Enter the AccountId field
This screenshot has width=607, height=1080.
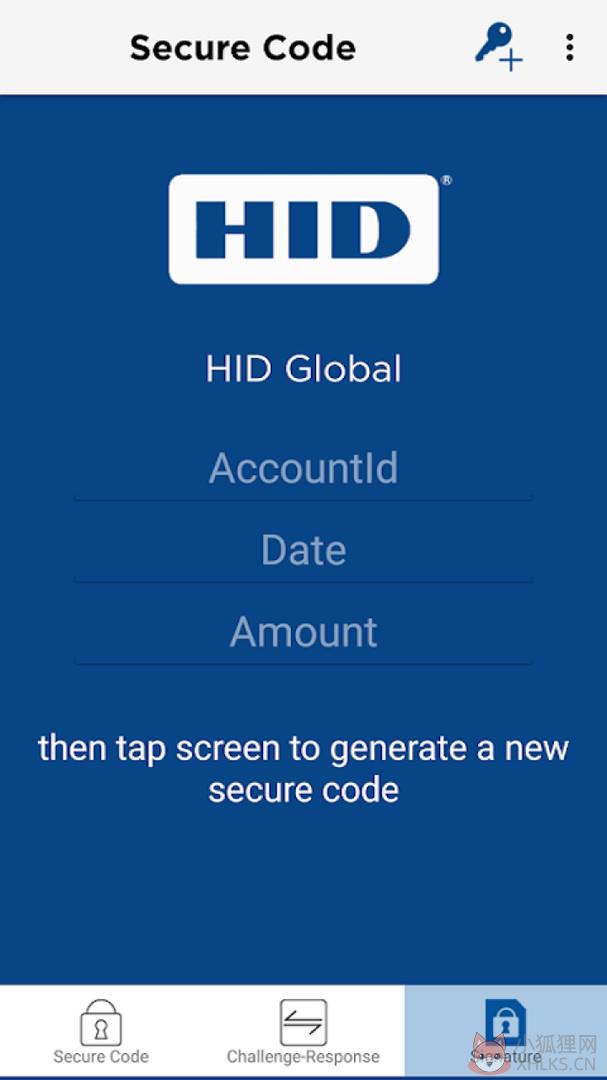pyautogui.click(x=303, y=468)
